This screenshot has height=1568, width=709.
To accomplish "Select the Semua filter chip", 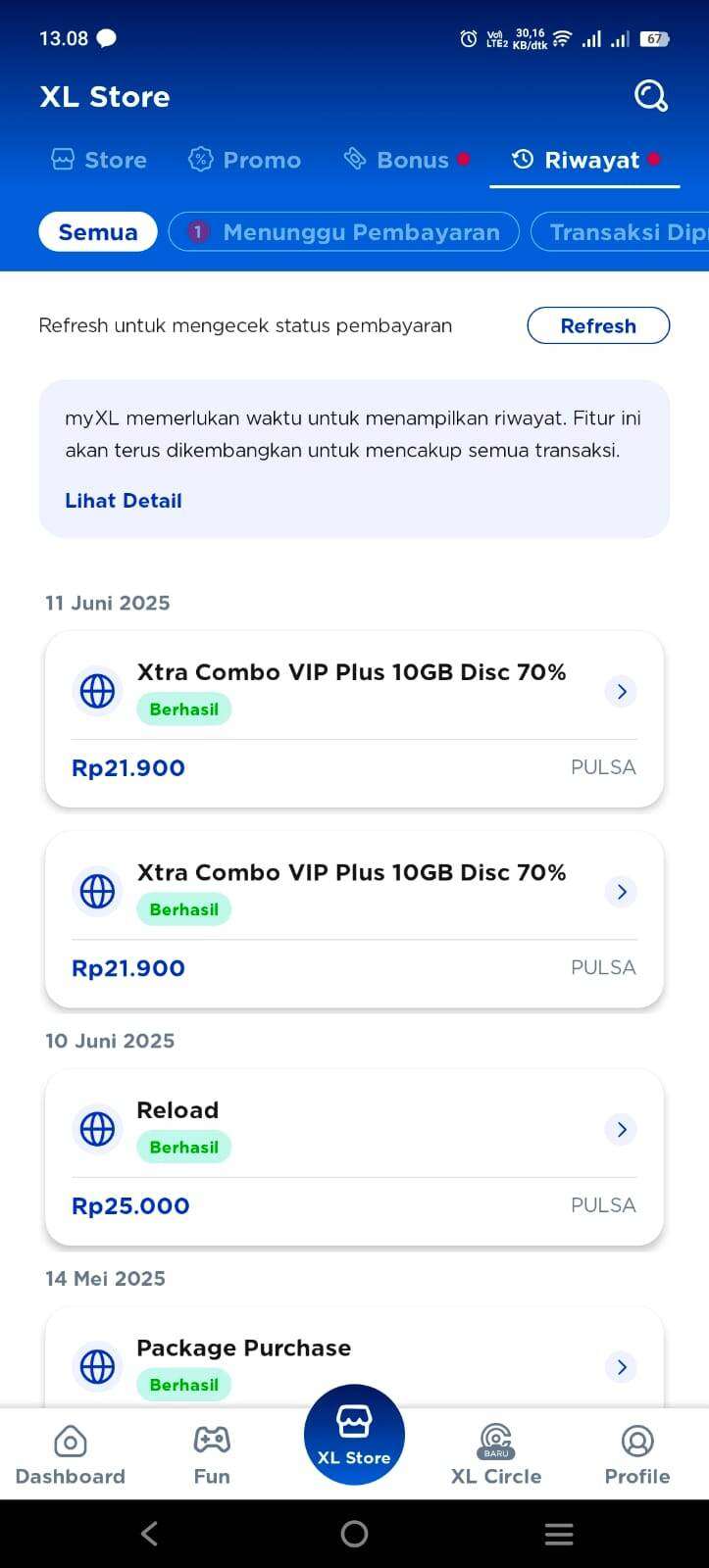I will pos(98,232).
